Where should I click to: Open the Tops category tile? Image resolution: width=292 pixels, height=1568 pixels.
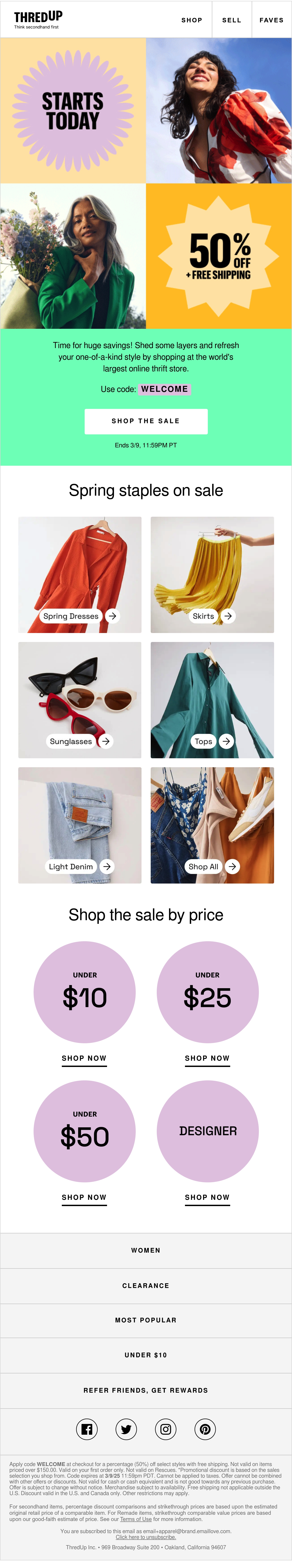click(x=212, y=699)
